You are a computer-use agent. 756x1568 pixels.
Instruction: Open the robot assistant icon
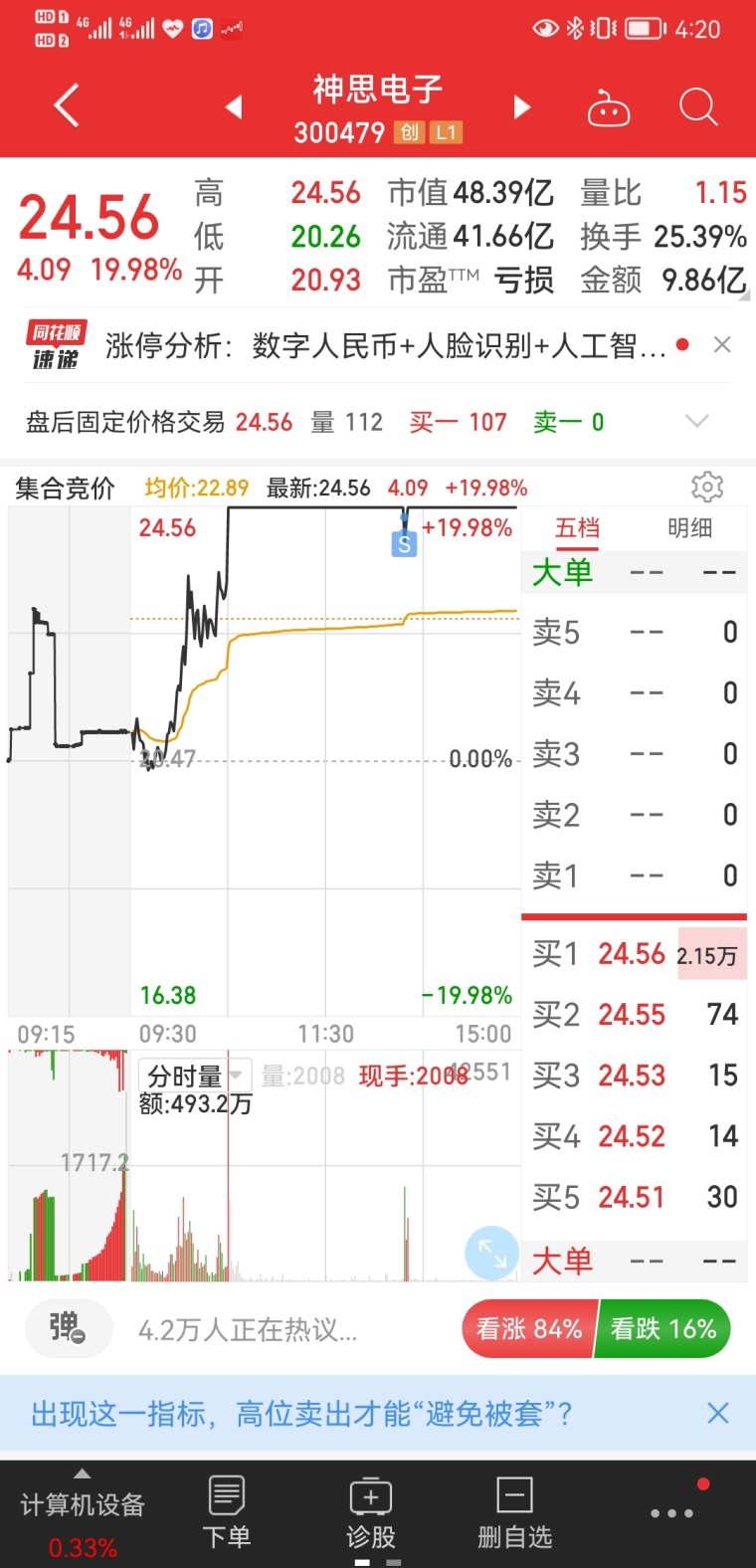609,107
